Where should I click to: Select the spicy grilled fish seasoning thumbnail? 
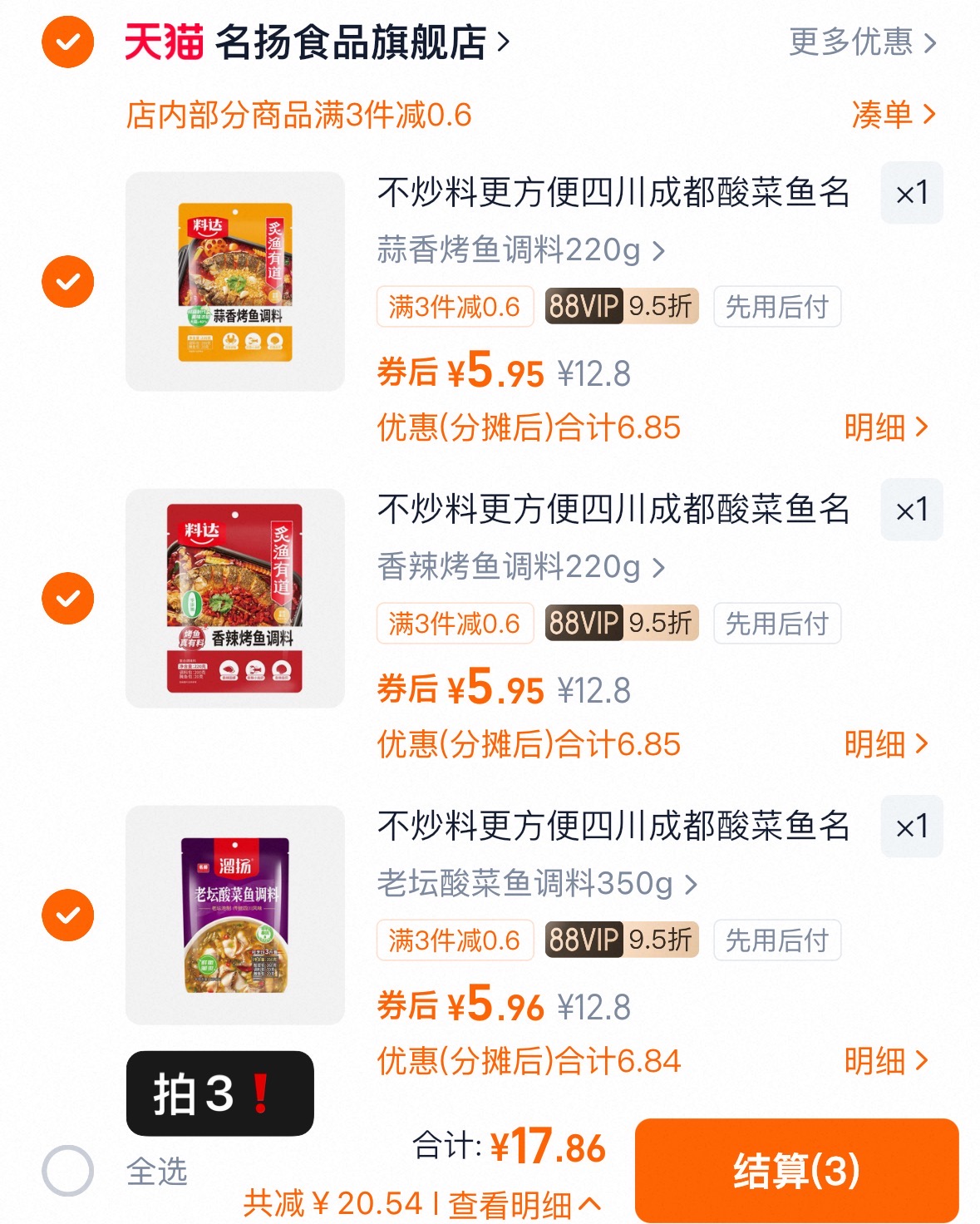click(x=235, y=597)
